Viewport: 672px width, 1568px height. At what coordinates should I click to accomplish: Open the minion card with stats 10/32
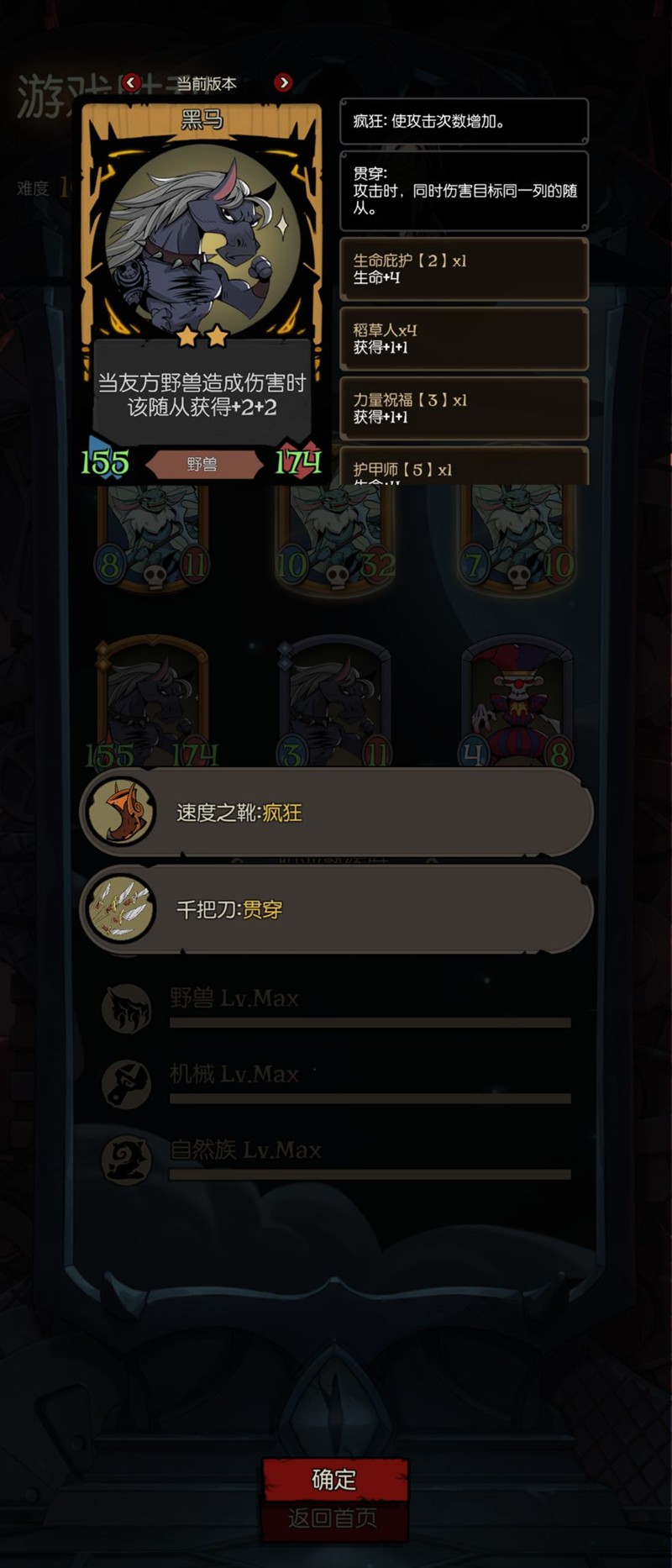[x=334, y=538]
